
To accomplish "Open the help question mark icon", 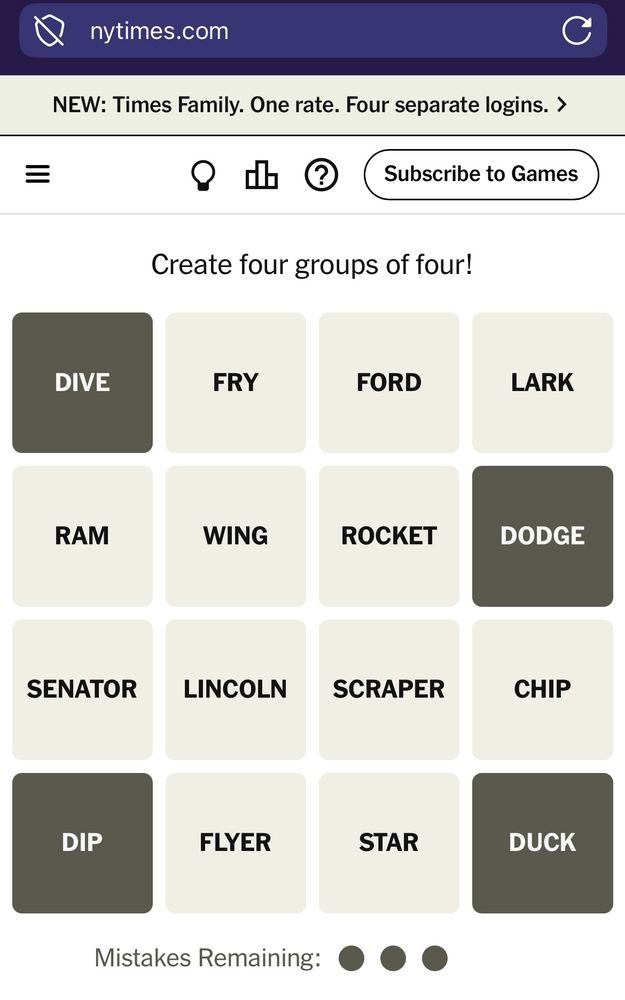I will tap(321, 175).
